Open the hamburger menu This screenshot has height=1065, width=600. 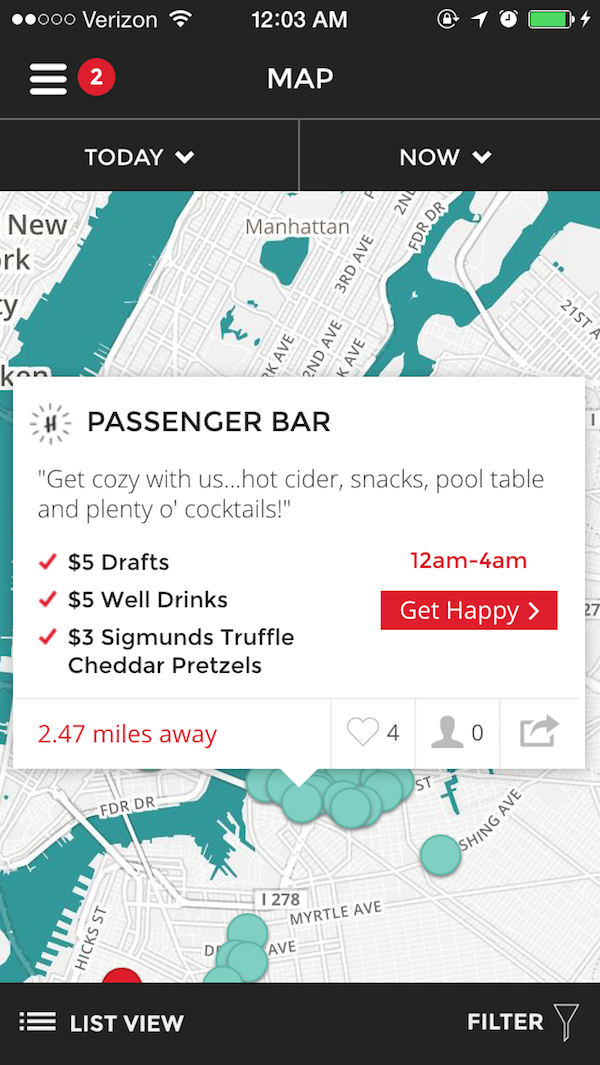click(x=48, y=78)
